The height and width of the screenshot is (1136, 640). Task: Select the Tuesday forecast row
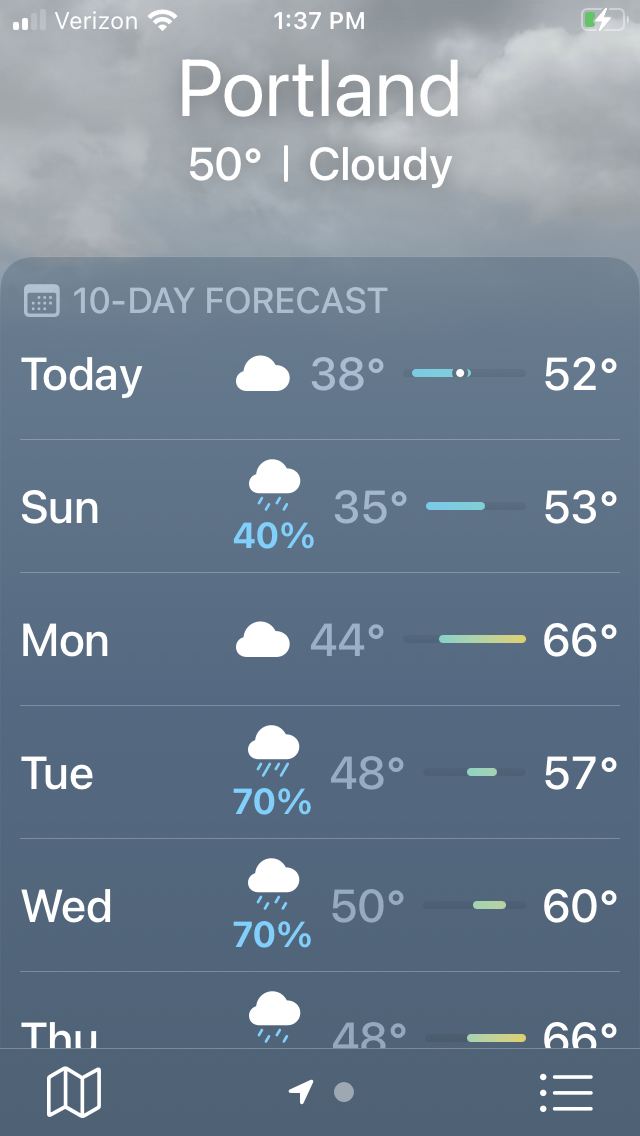coord(320,773)
